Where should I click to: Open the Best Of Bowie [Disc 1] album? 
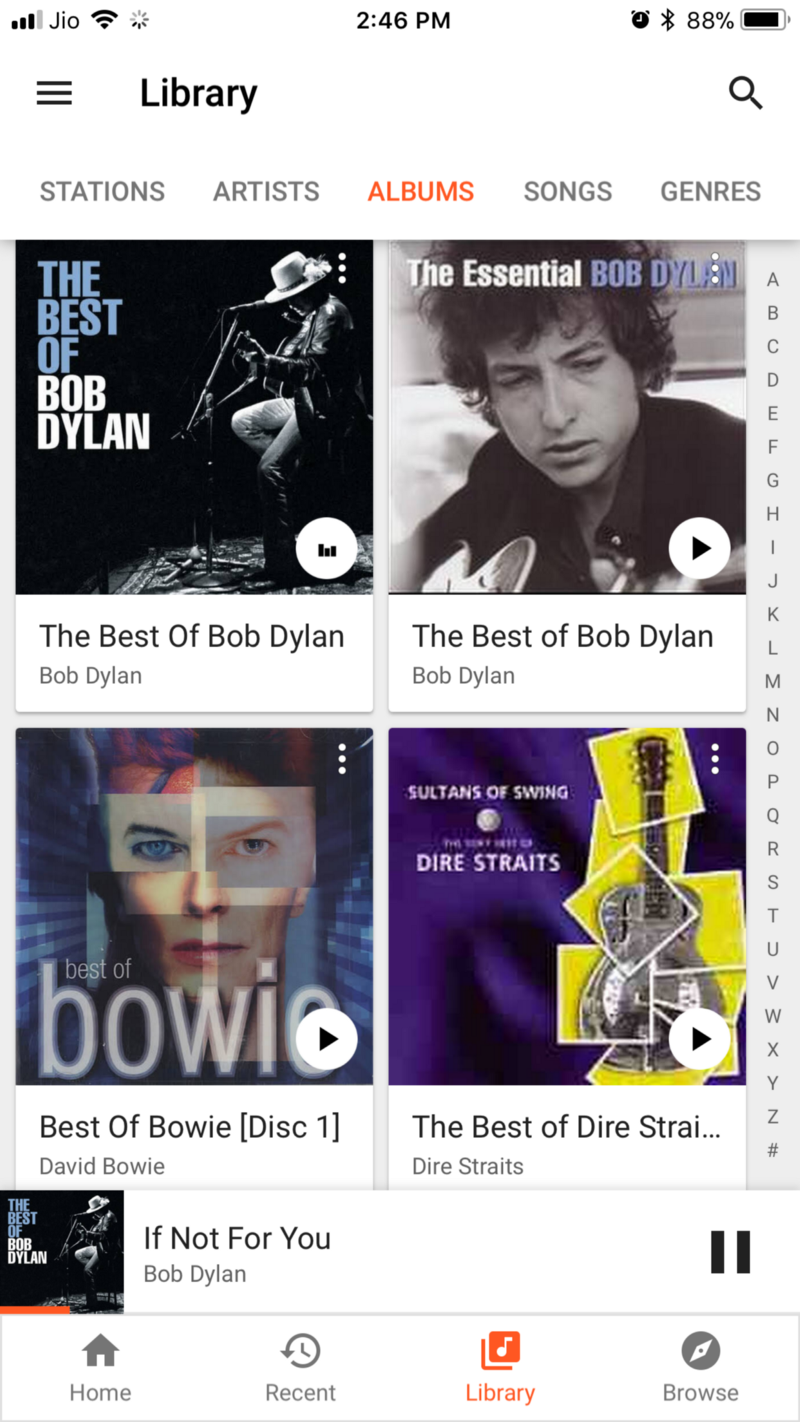point(190,1128)
